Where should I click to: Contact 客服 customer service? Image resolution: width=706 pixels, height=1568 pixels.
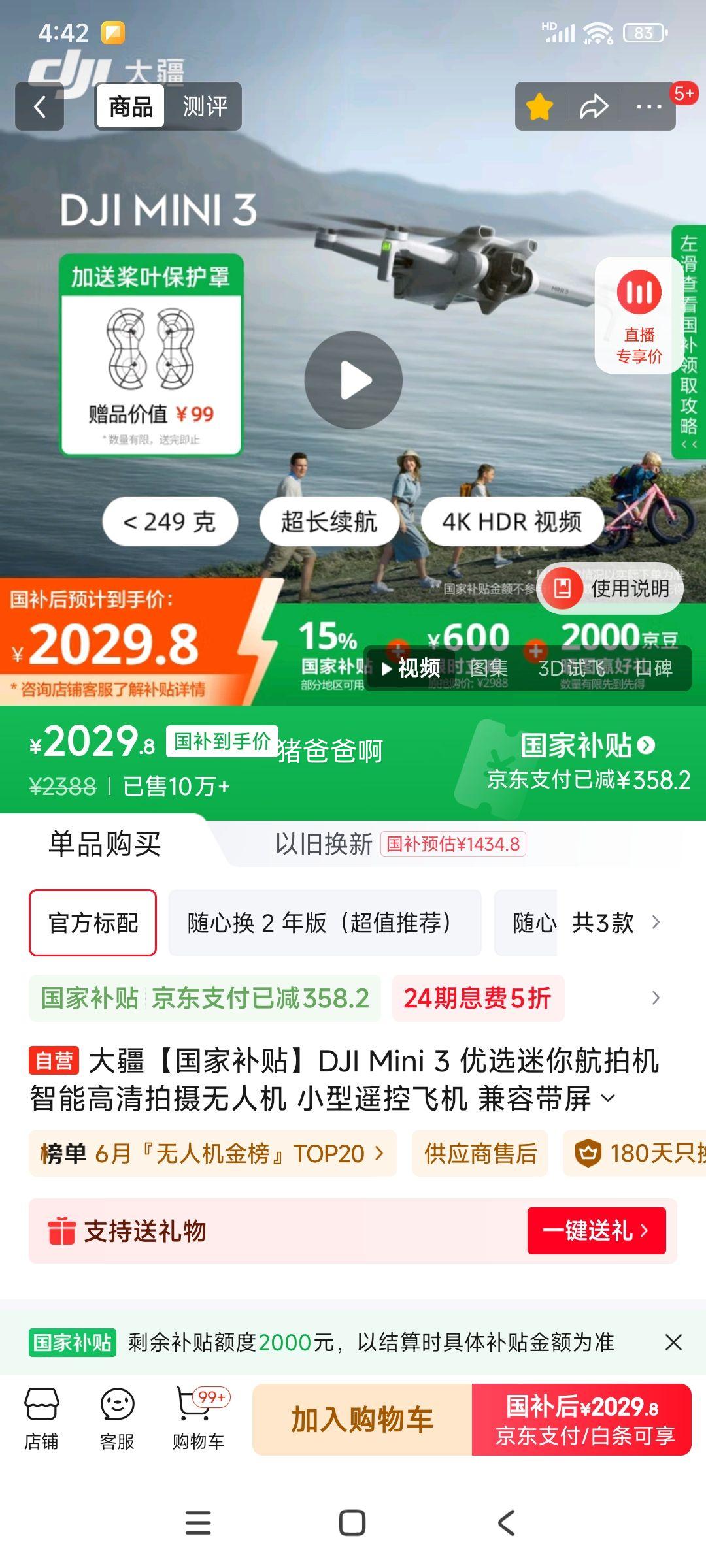tap(118, 1418)
